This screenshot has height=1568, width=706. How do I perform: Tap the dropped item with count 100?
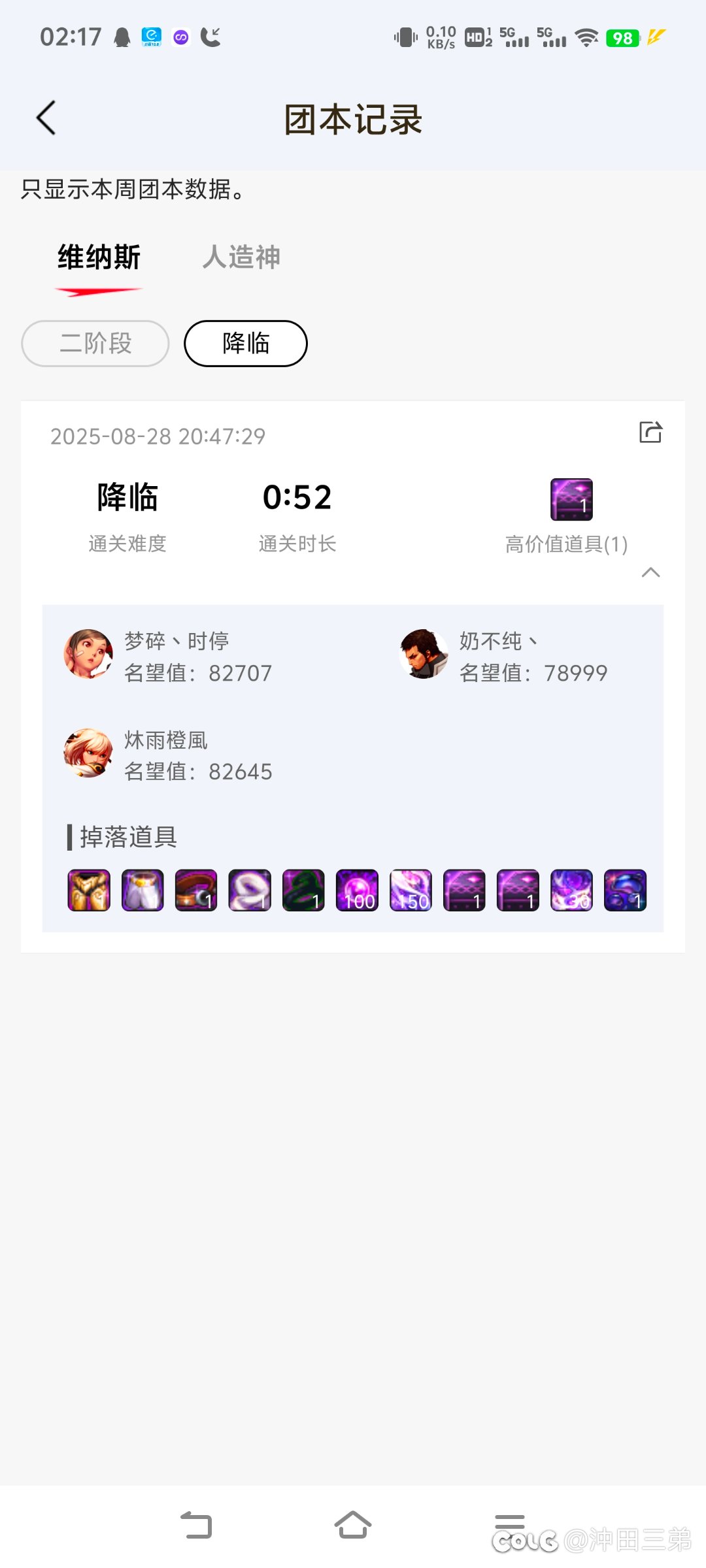click(x=357, y=890)
